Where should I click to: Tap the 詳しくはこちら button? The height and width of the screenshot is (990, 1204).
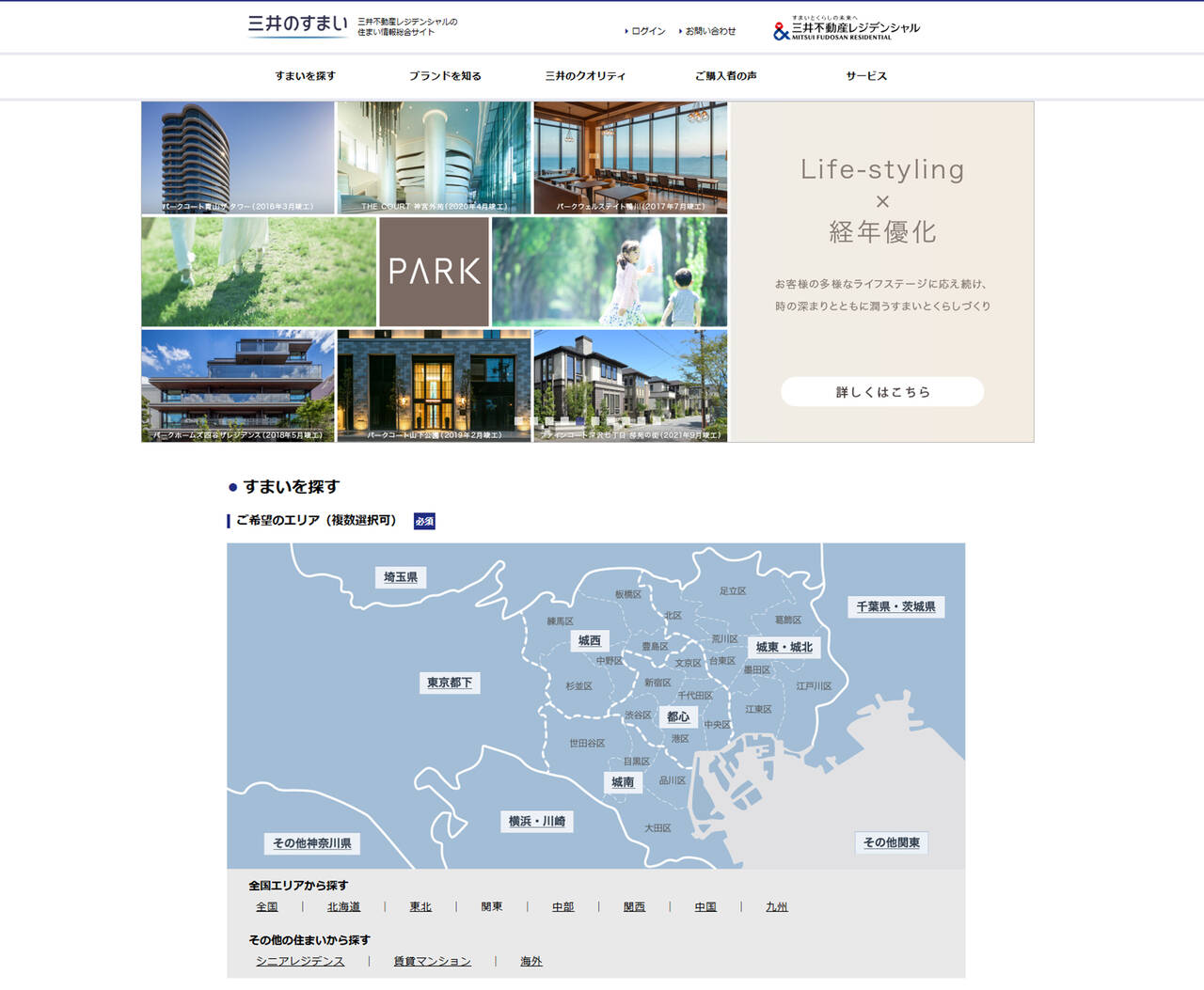(x=882, y=392)
